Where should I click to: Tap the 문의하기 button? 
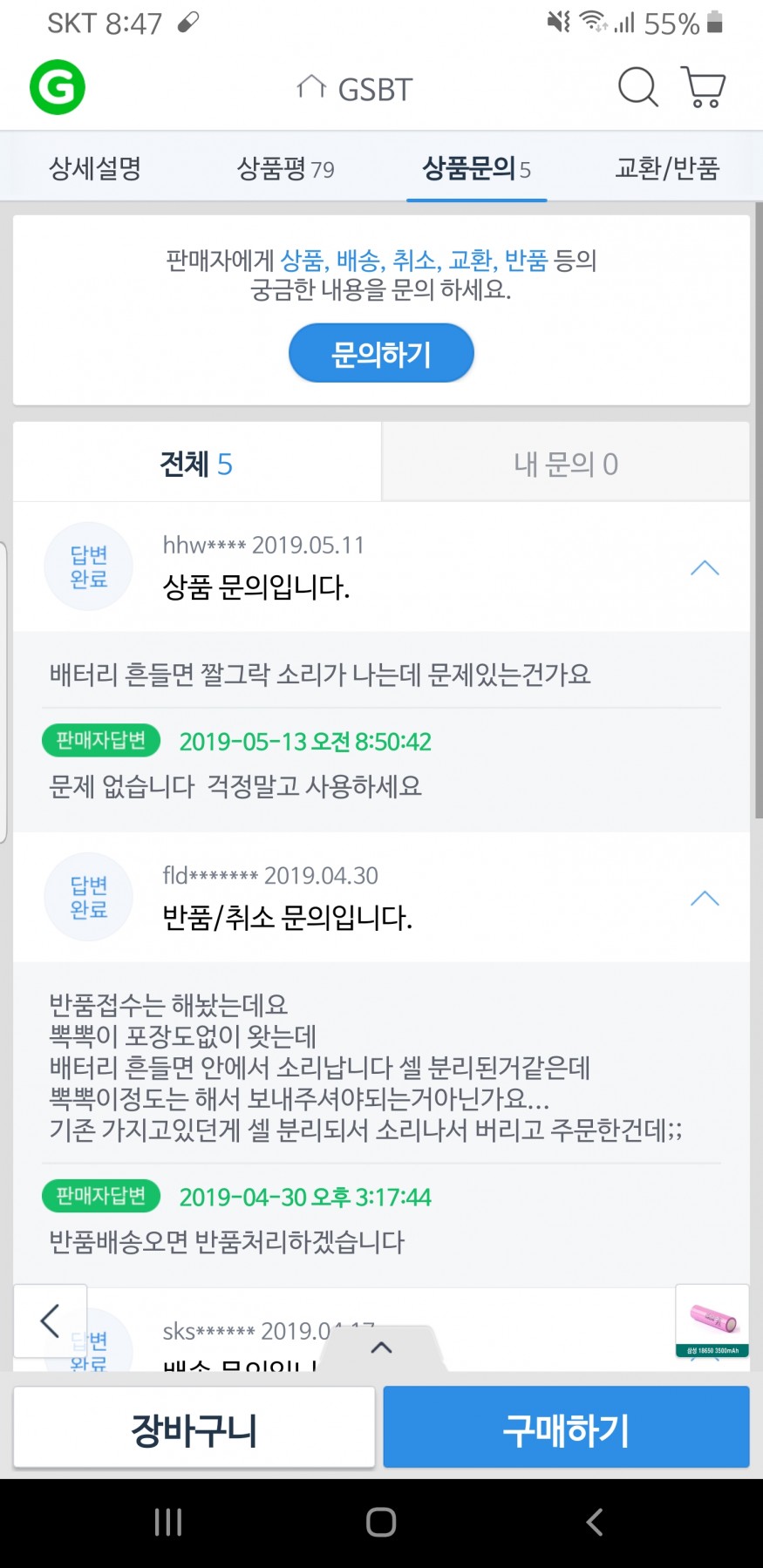[381, 353]
